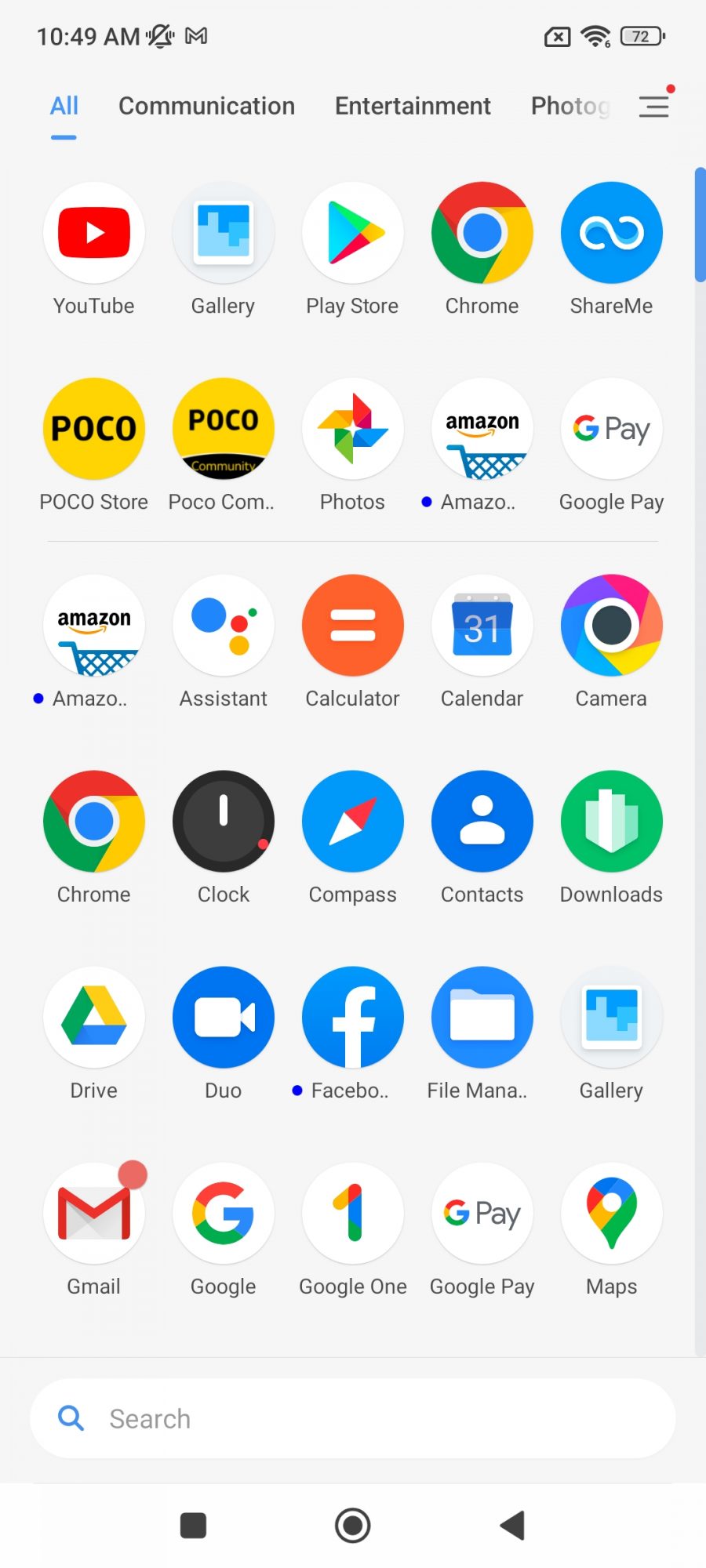Viewport: 706px width, 1568px height.
Task: Tap the app search field
Action: click(x=353, y=1419)
